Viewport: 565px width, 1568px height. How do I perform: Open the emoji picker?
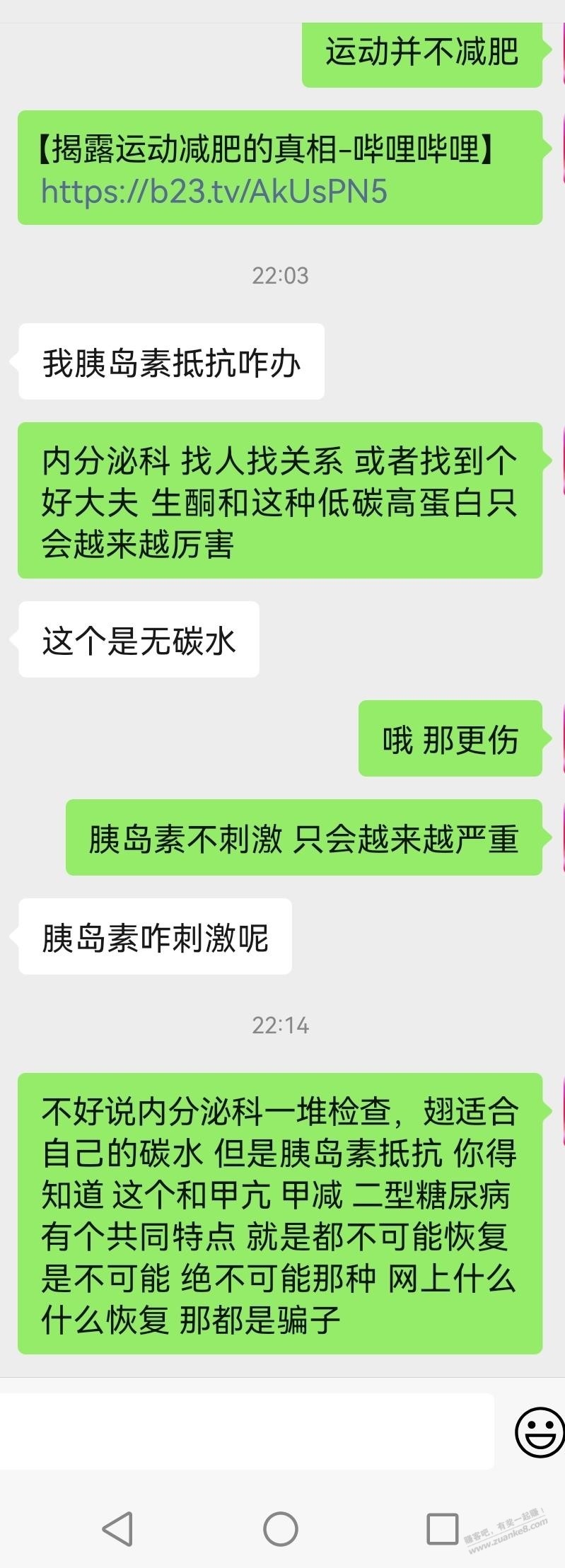tap(539, 1432)
